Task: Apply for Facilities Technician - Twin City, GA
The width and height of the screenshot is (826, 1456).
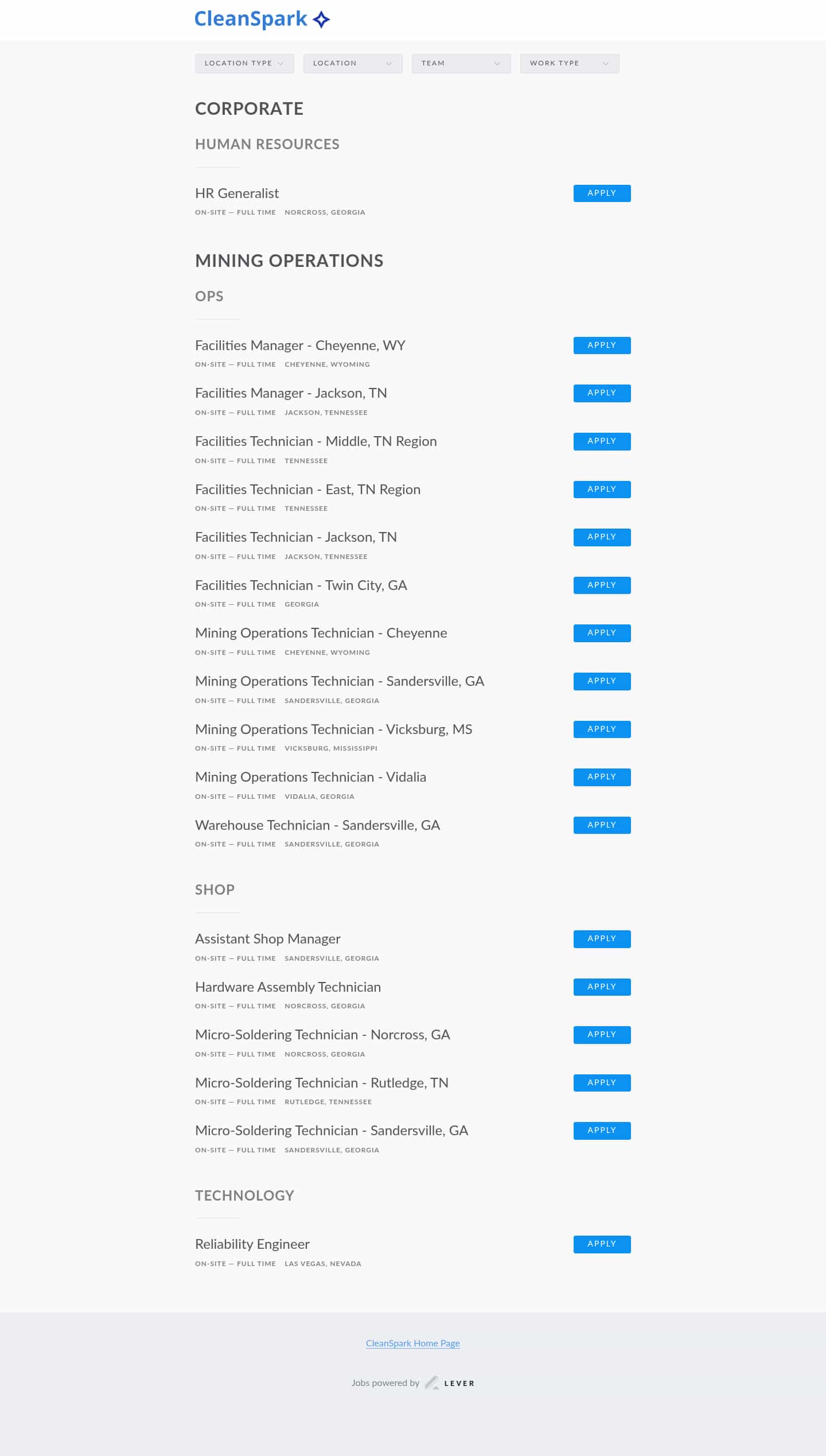Action: point(602,585)
